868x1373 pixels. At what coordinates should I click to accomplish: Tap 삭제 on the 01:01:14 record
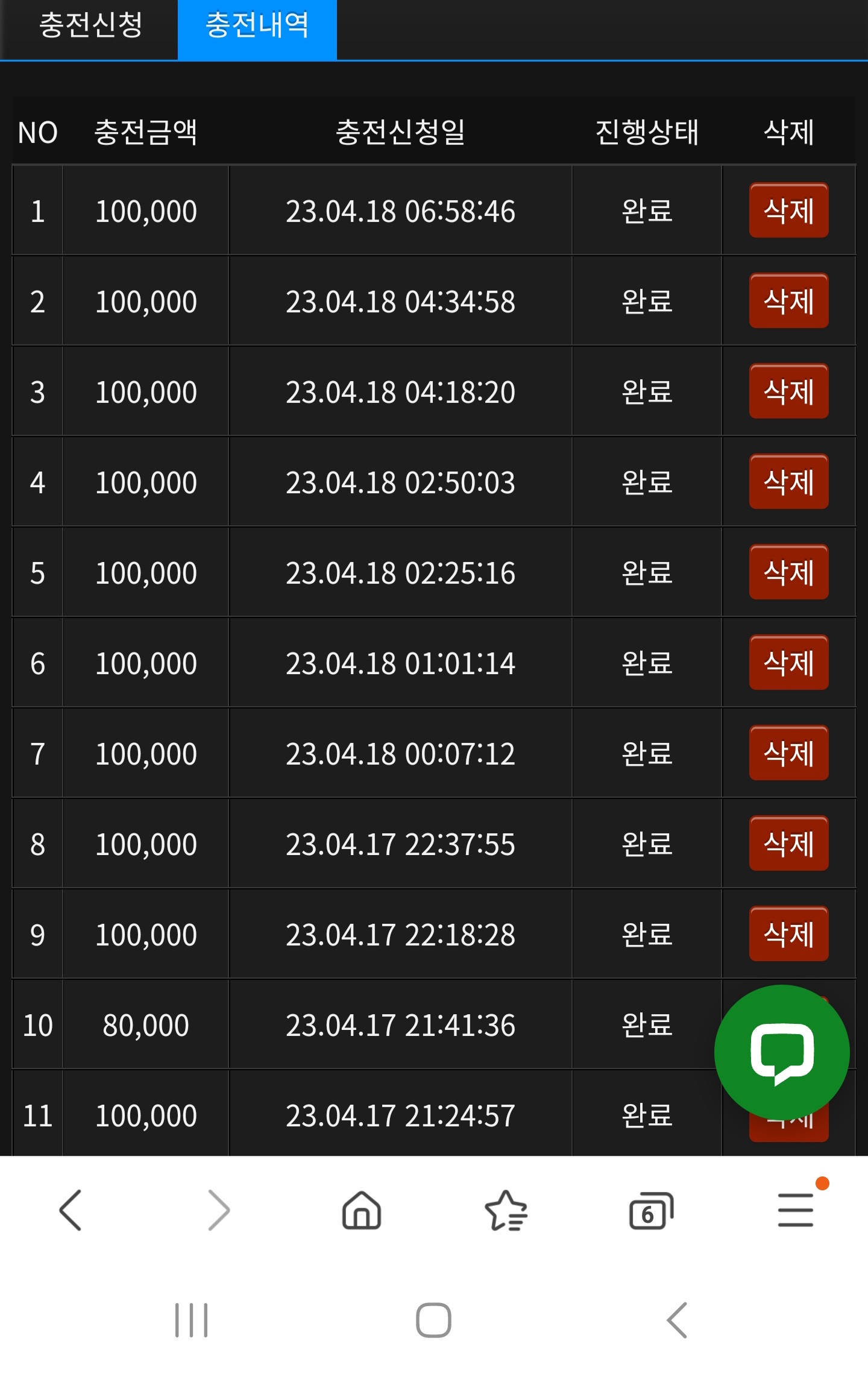(x=788, y=663)
